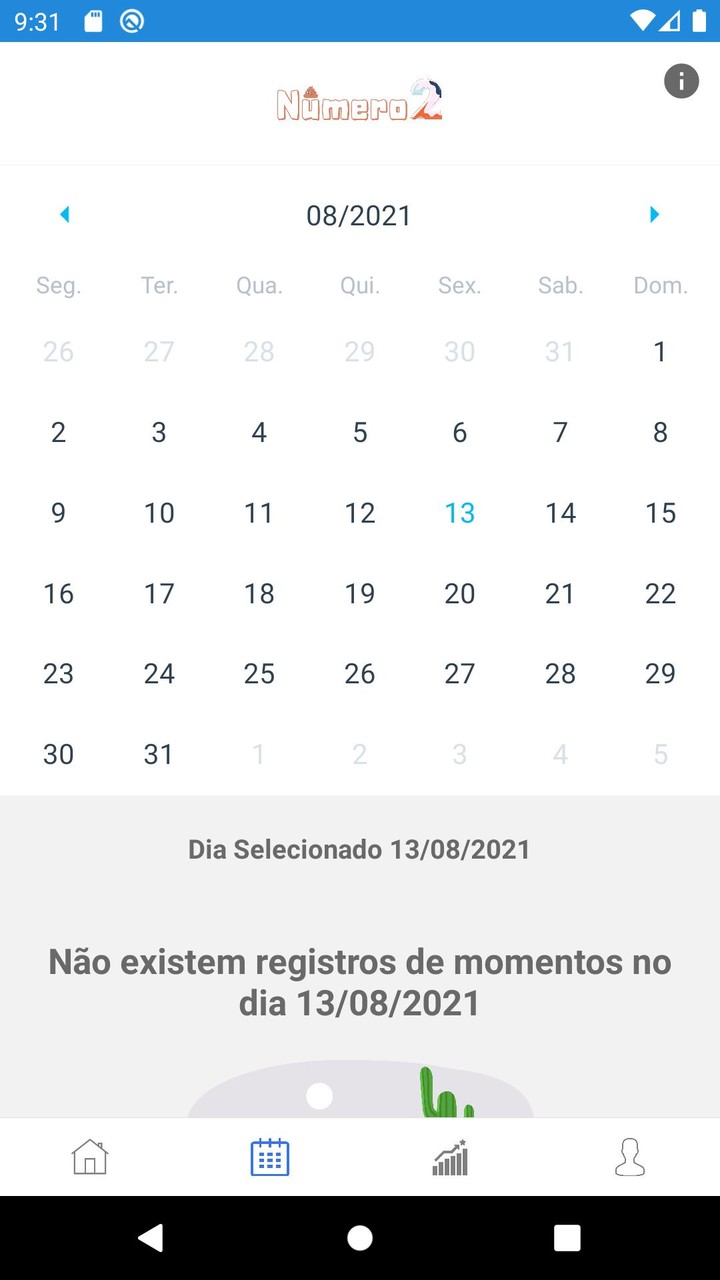Select day 31 of August

pos(159,754)
